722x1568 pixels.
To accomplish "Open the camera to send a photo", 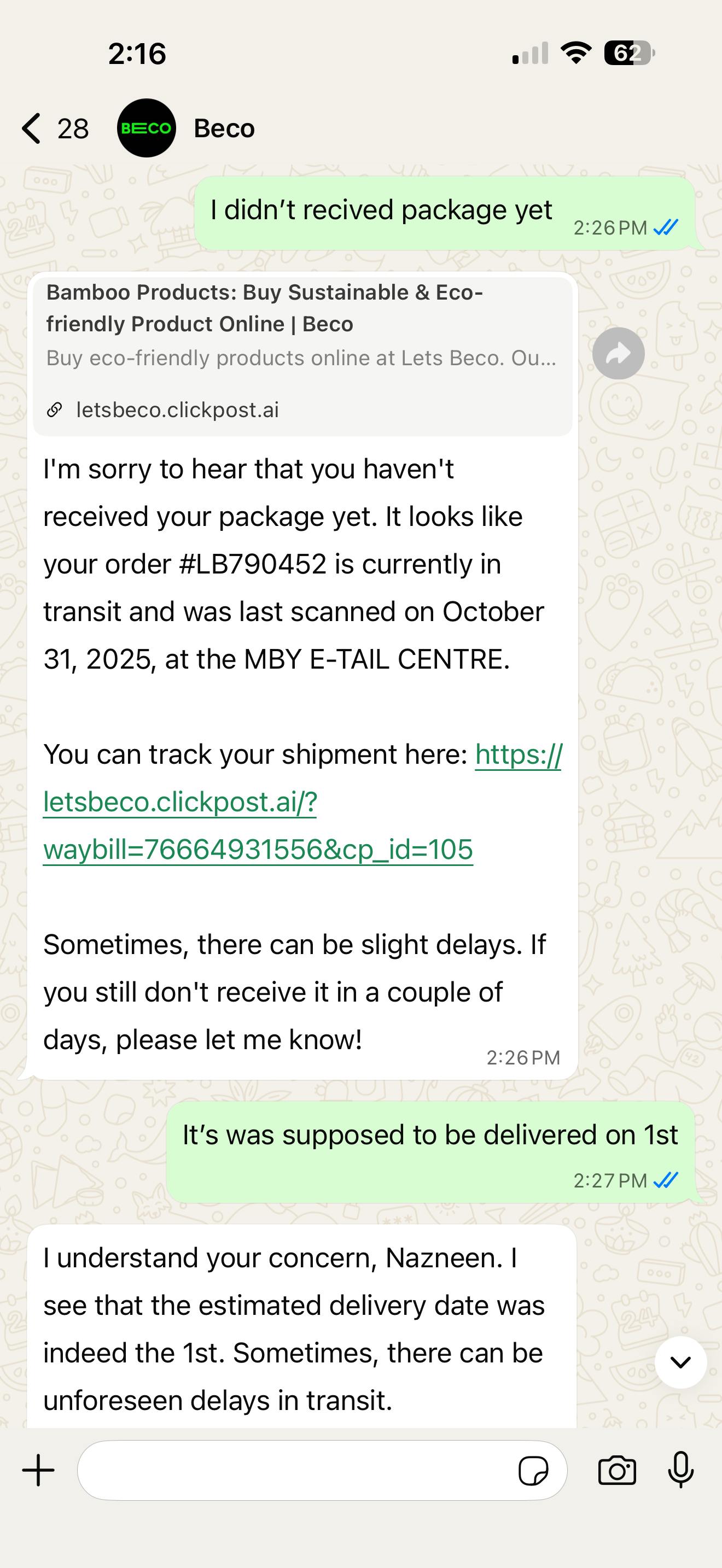I will (x=616, y=1471).
